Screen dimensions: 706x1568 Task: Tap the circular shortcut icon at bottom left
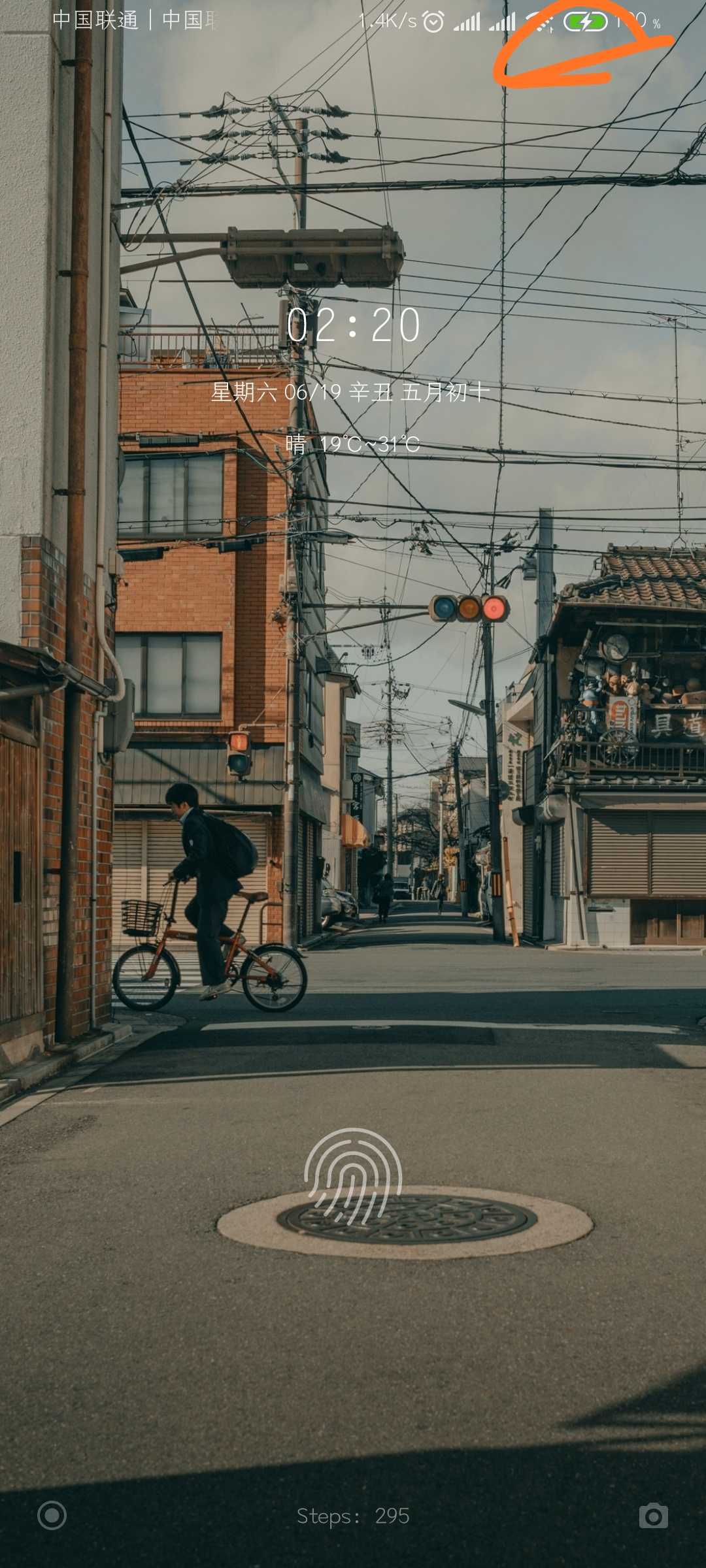[x=52, y=1515]
